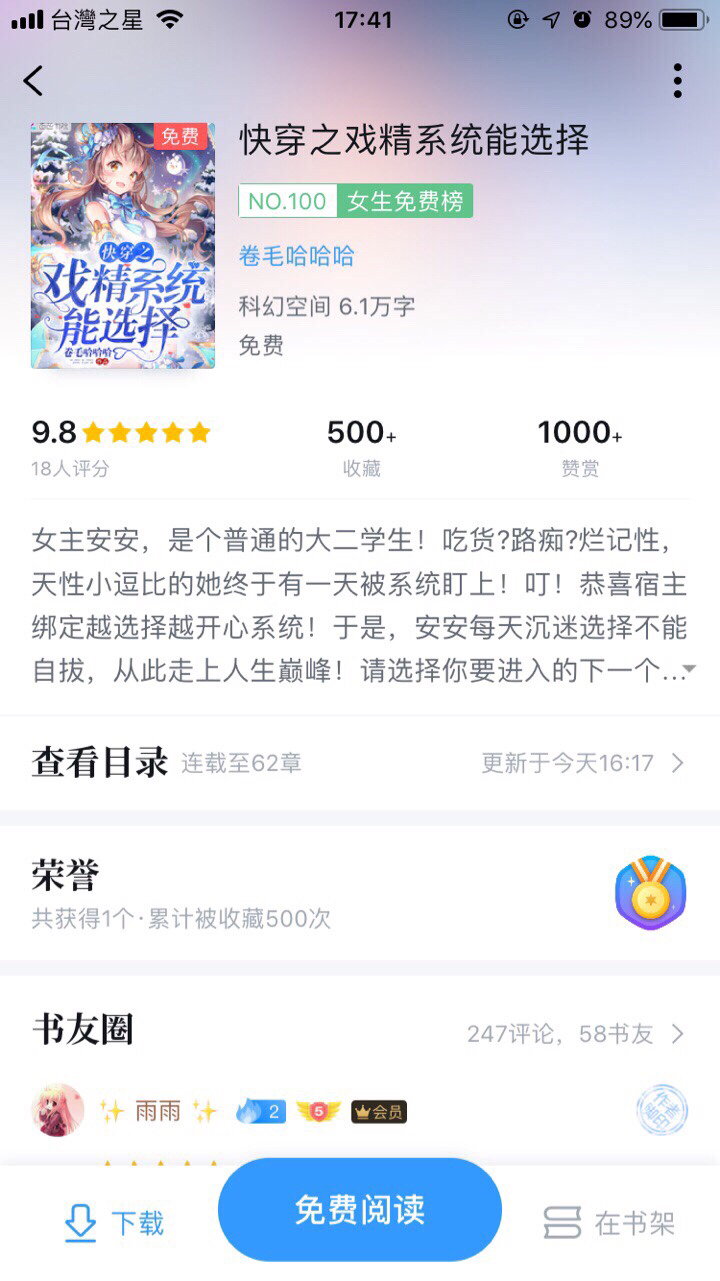Start reading with 免费阅读
The image size is (720, 1281).
click(x=359, y=1210)
